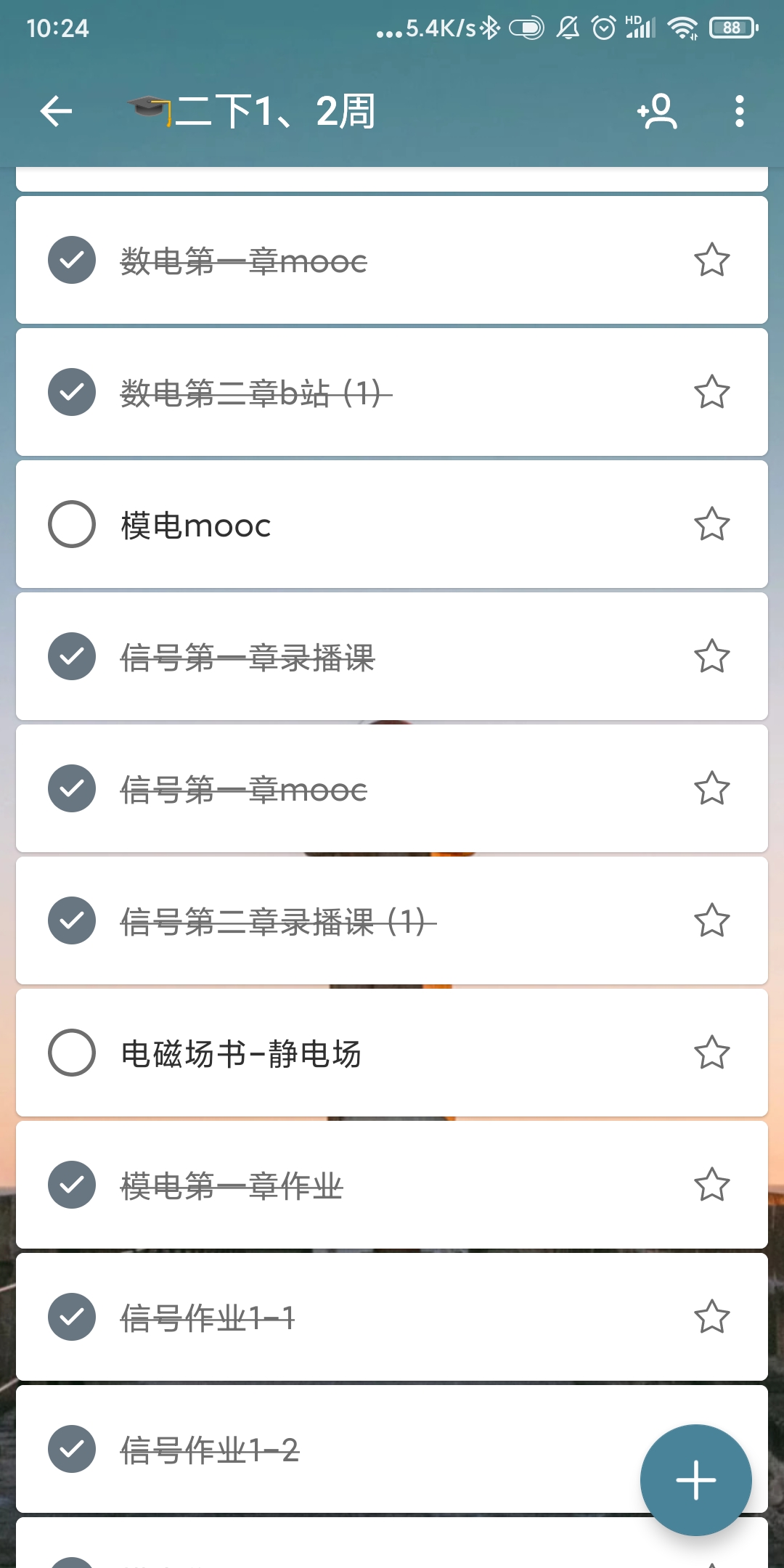This screenshot has width=784, height=1568.
Task: Star the 信号作业1-1 task
Action: click(711, 1318)
